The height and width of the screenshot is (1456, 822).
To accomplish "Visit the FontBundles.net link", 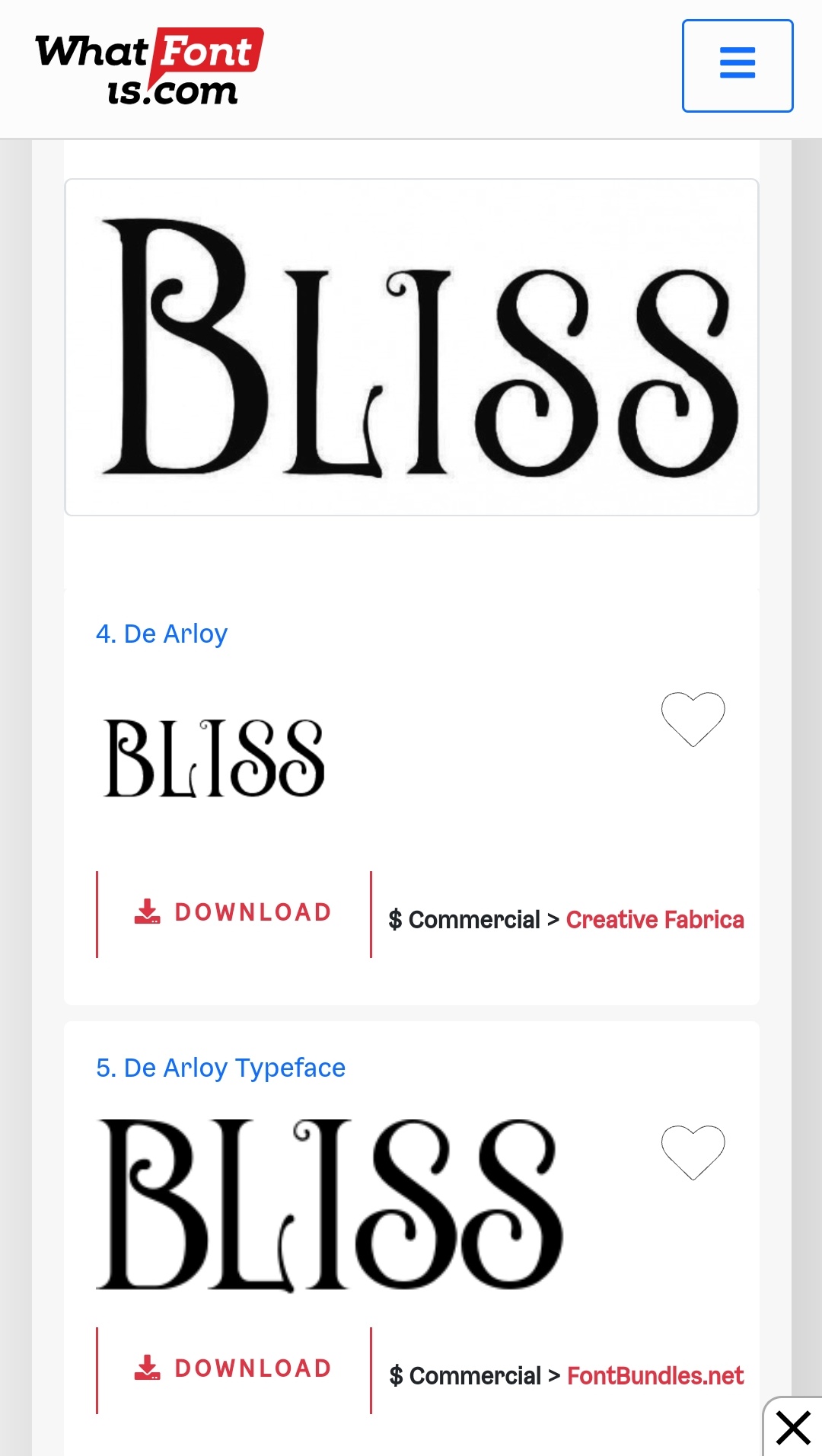I will click(655, 1376).
